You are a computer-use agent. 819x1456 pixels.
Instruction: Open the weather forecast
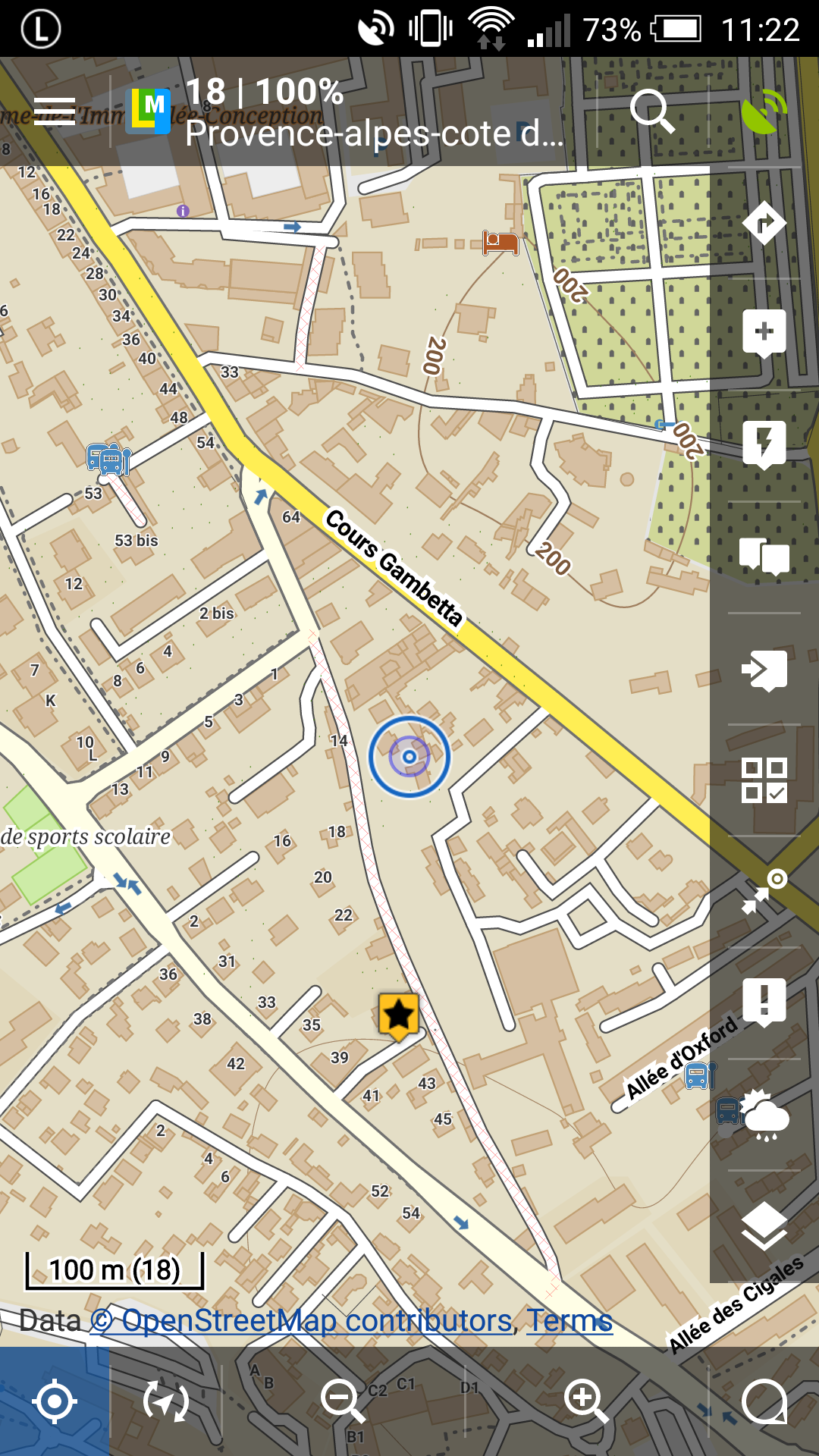764,1115
